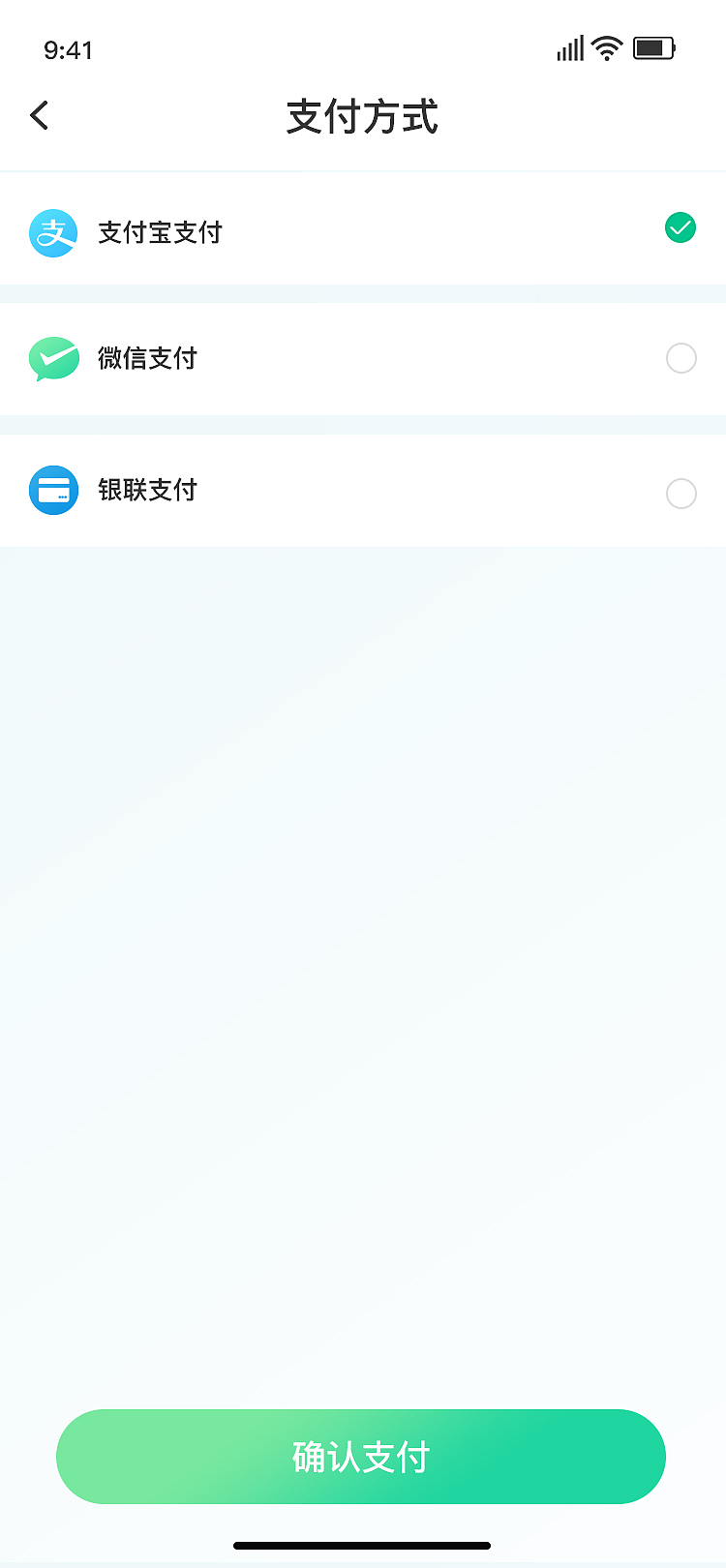
Task: Select the 银联支付 radio button
Action: coord(681,494)
